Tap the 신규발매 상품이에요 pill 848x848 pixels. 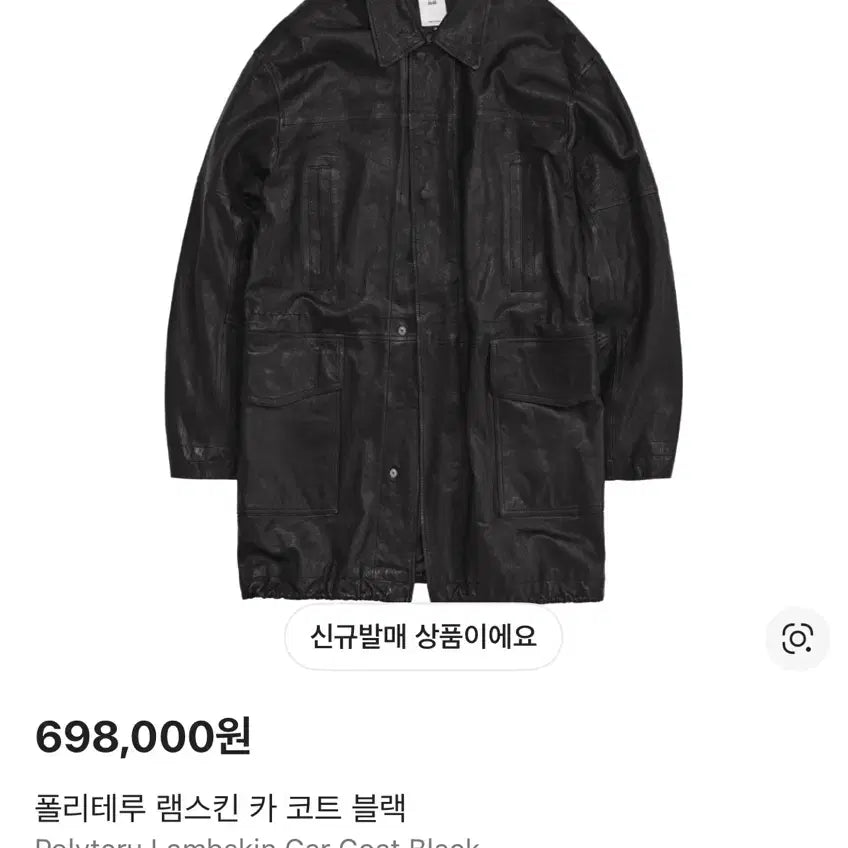(x=424, y=637)
